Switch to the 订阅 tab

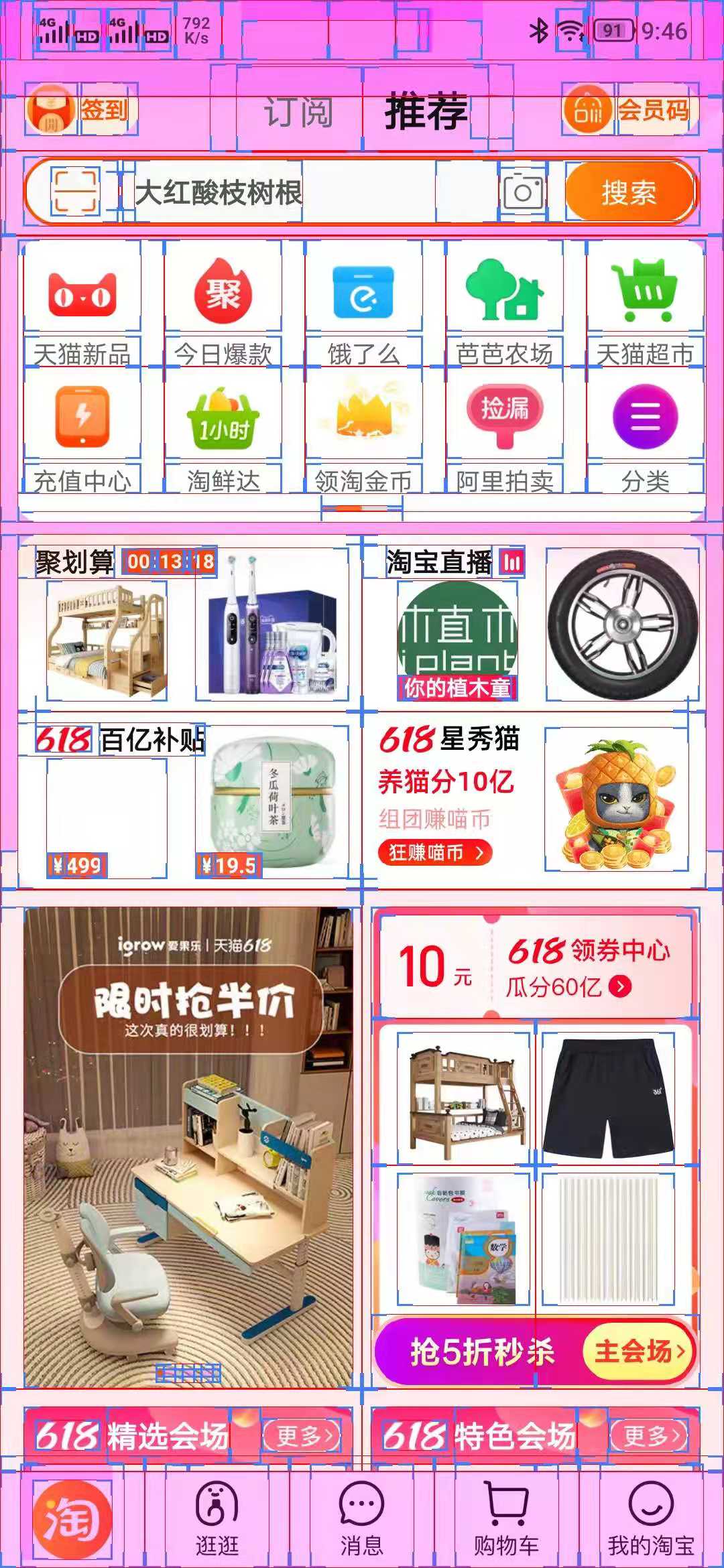(298, 111)
